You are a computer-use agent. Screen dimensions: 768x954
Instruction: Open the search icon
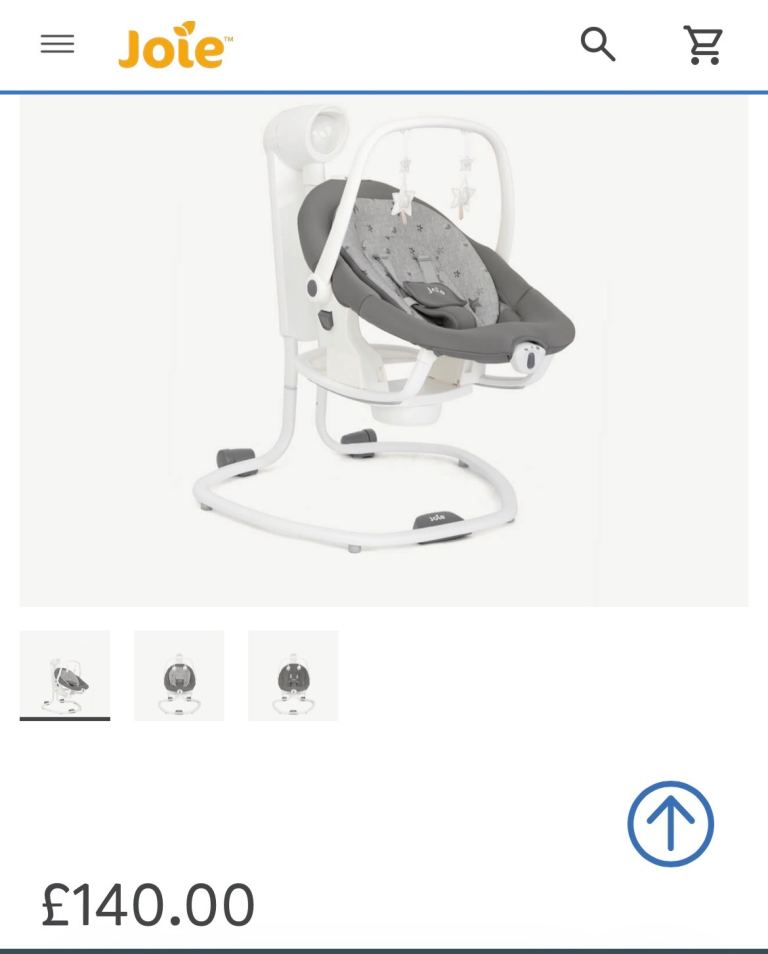pos(598,45)
